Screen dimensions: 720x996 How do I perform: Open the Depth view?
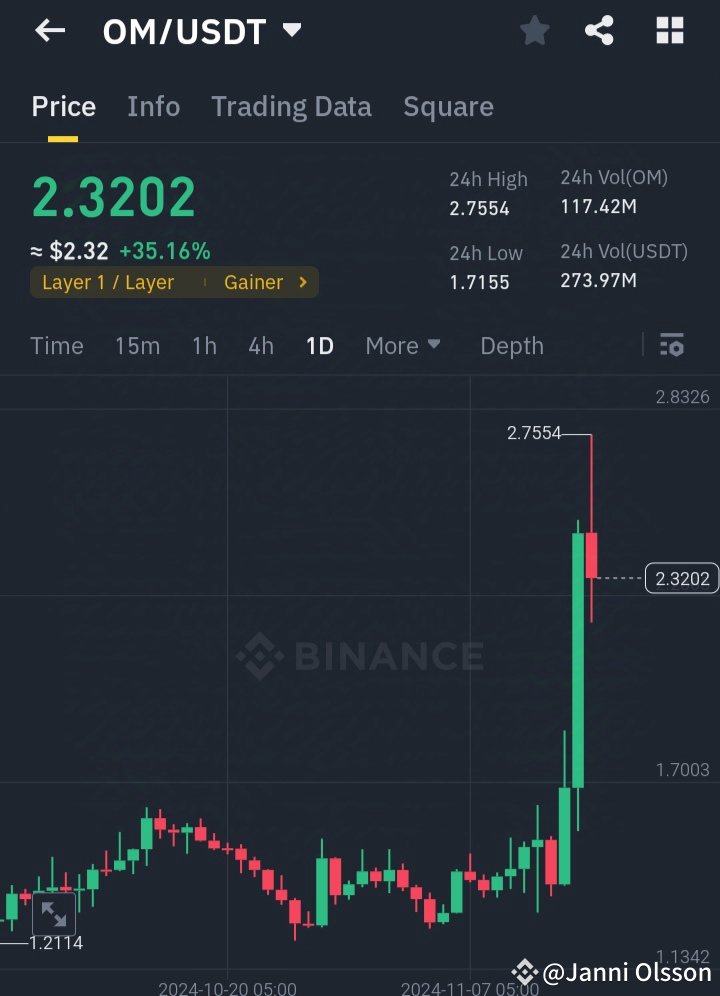click(511, 346)
